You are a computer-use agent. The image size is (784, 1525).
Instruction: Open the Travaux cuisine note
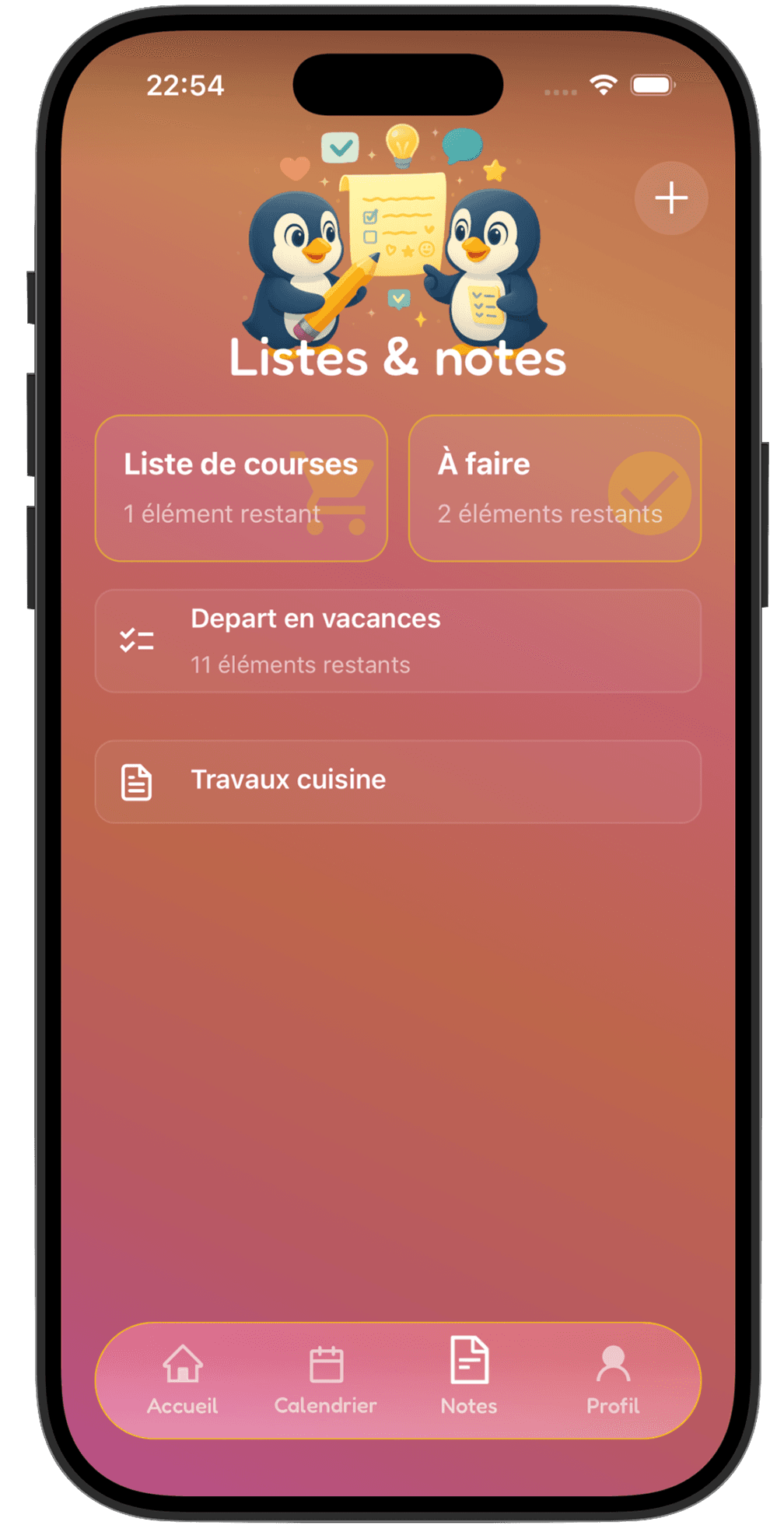click(397, 781)
